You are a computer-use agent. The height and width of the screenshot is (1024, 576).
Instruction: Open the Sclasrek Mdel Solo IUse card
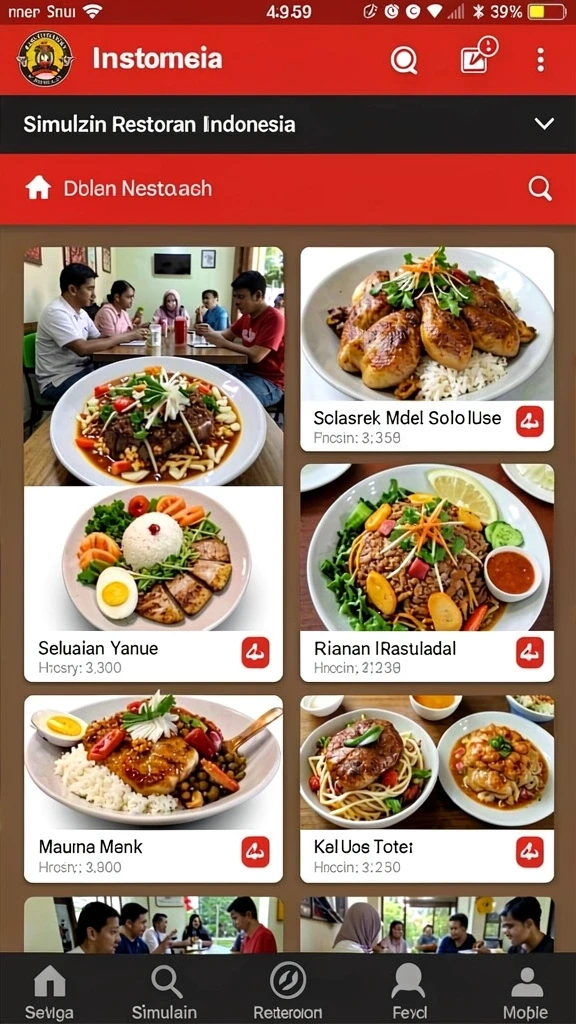[x=427, y=349]
